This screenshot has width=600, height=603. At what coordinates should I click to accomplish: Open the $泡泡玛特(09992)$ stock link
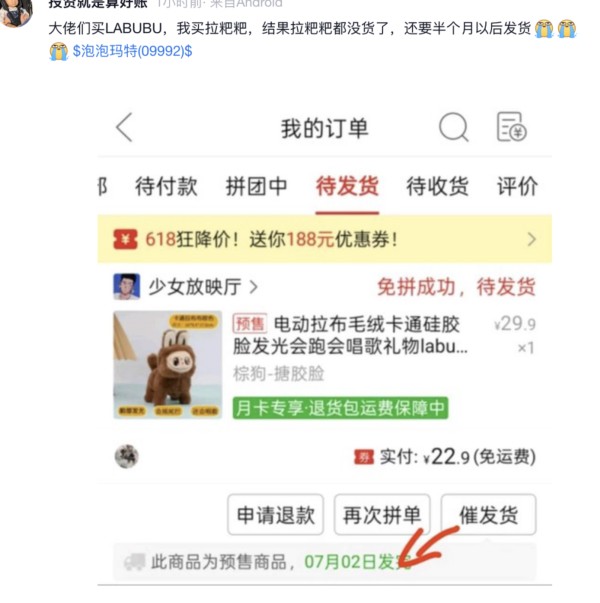click(x=132, y=51)
